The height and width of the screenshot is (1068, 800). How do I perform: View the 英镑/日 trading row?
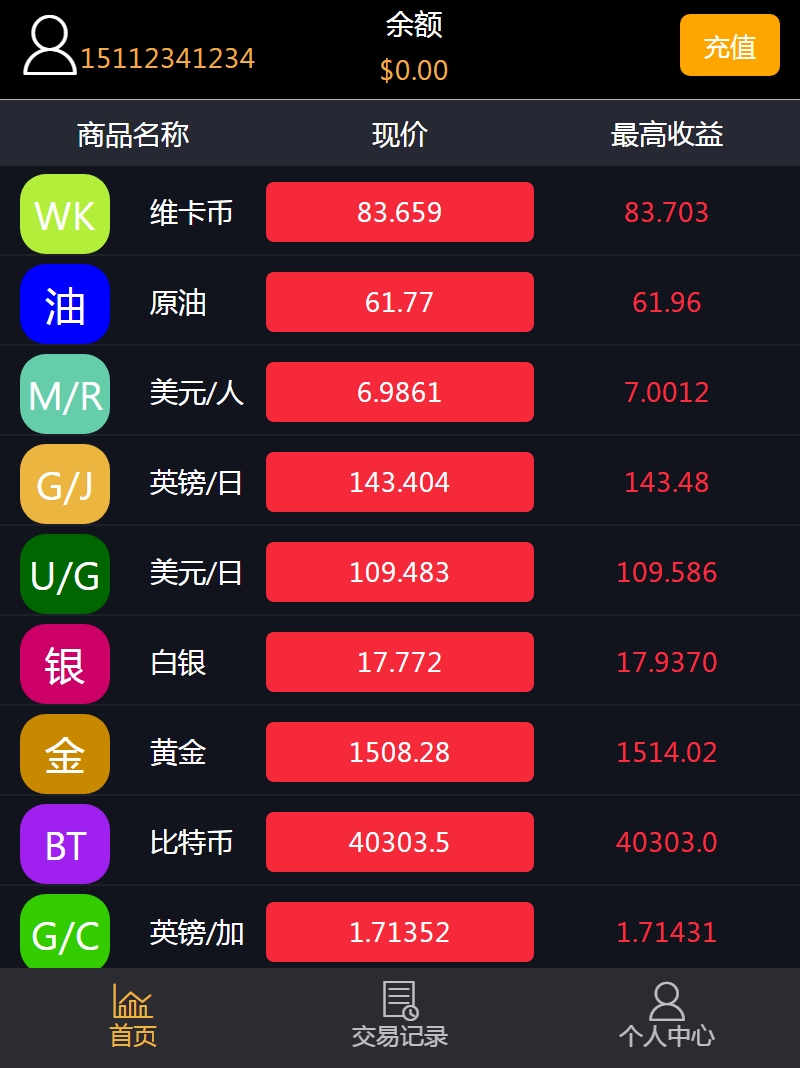[x=399, y=482]
